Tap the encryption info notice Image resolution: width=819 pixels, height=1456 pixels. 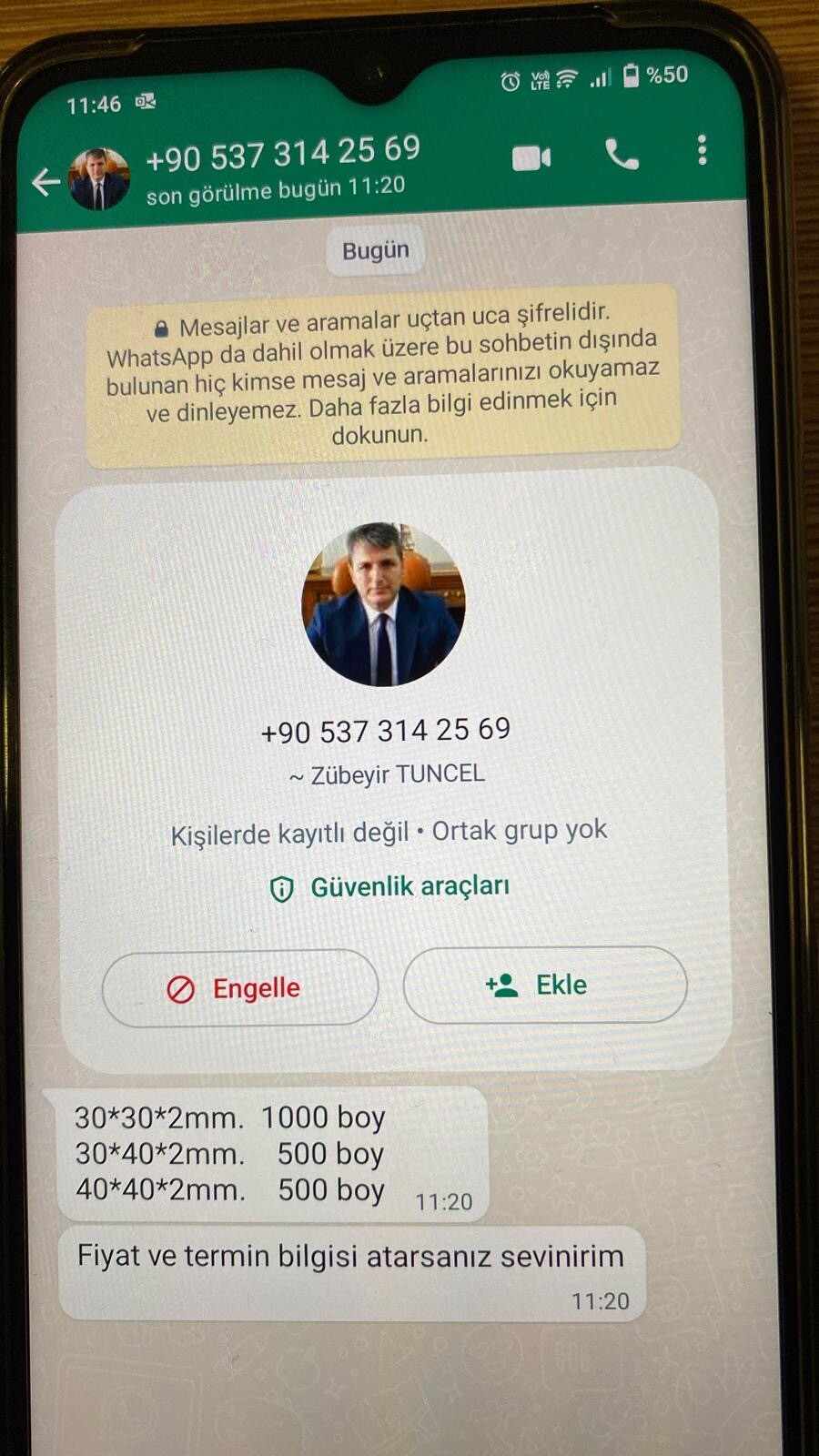(382, 375)
